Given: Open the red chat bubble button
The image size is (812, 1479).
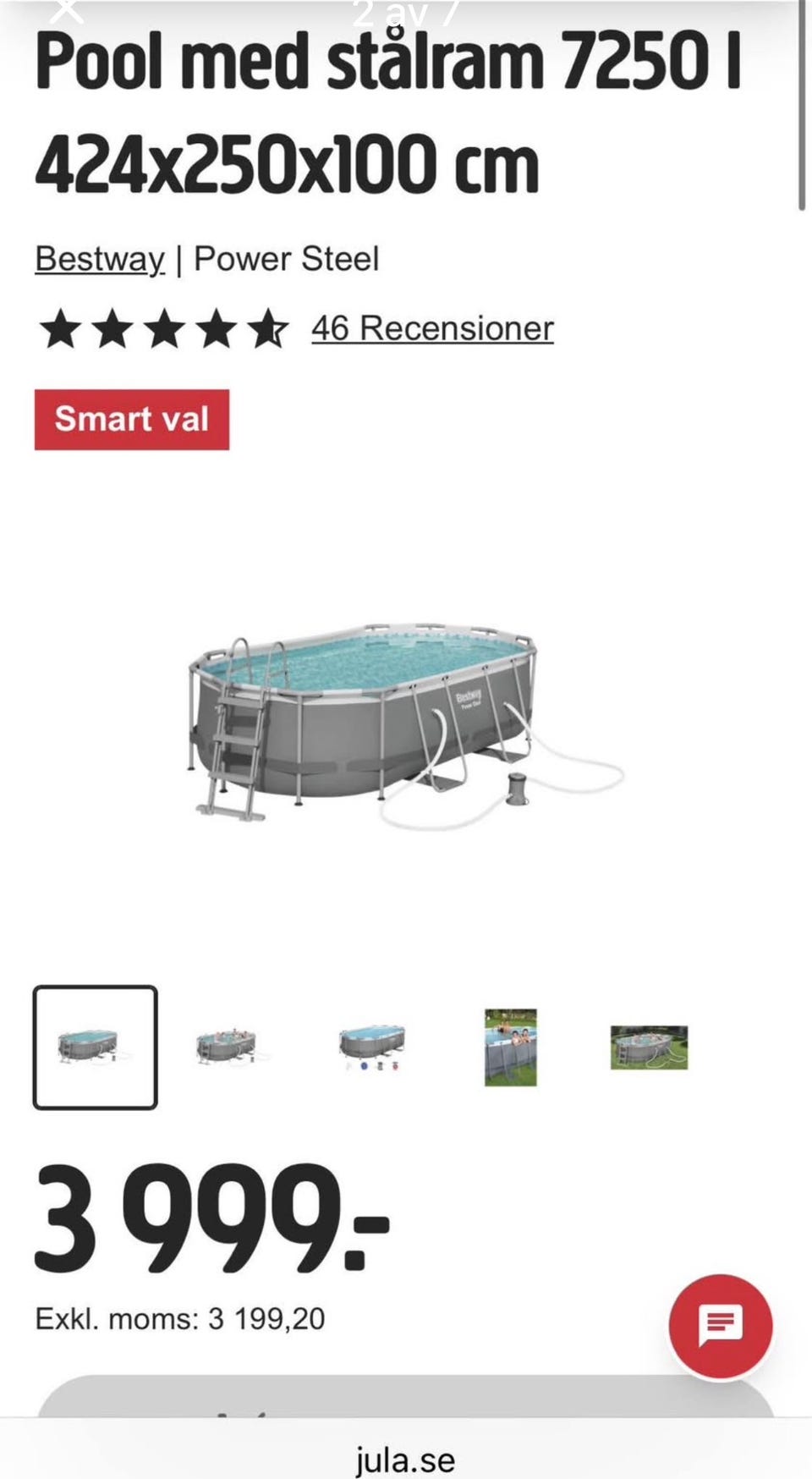Looking at the screenshot, I should point(721,1326).
